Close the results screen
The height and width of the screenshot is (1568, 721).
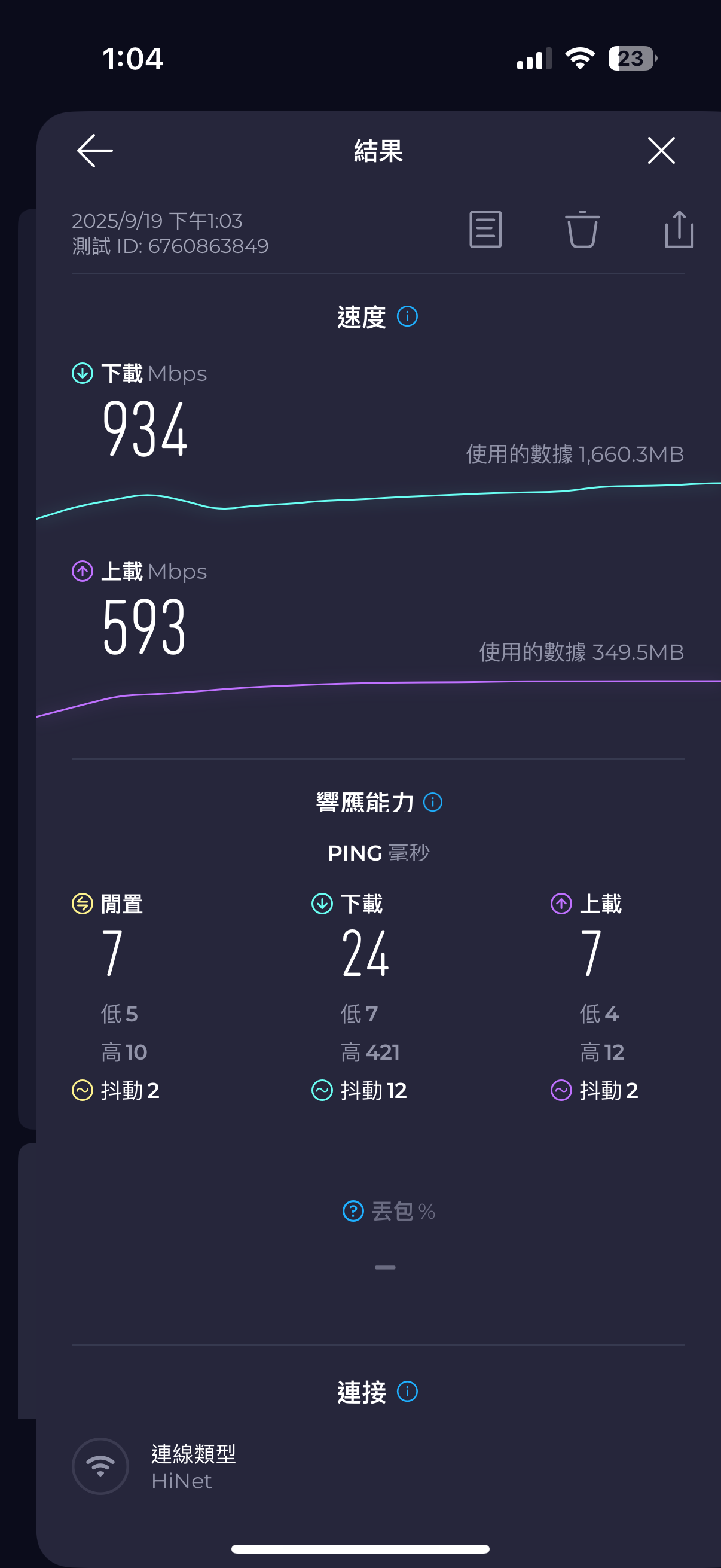(x=661, y=150)
